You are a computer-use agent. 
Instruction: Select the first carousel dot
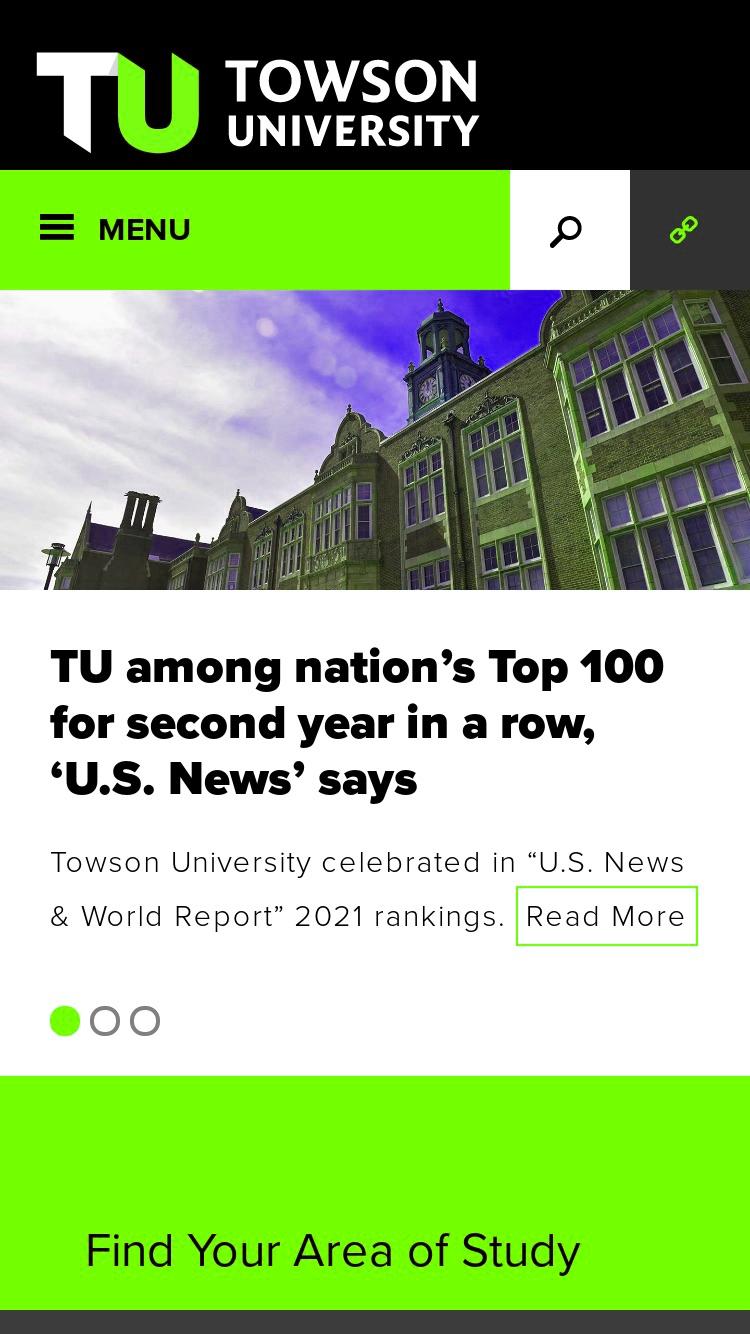tap(65, 1021)
